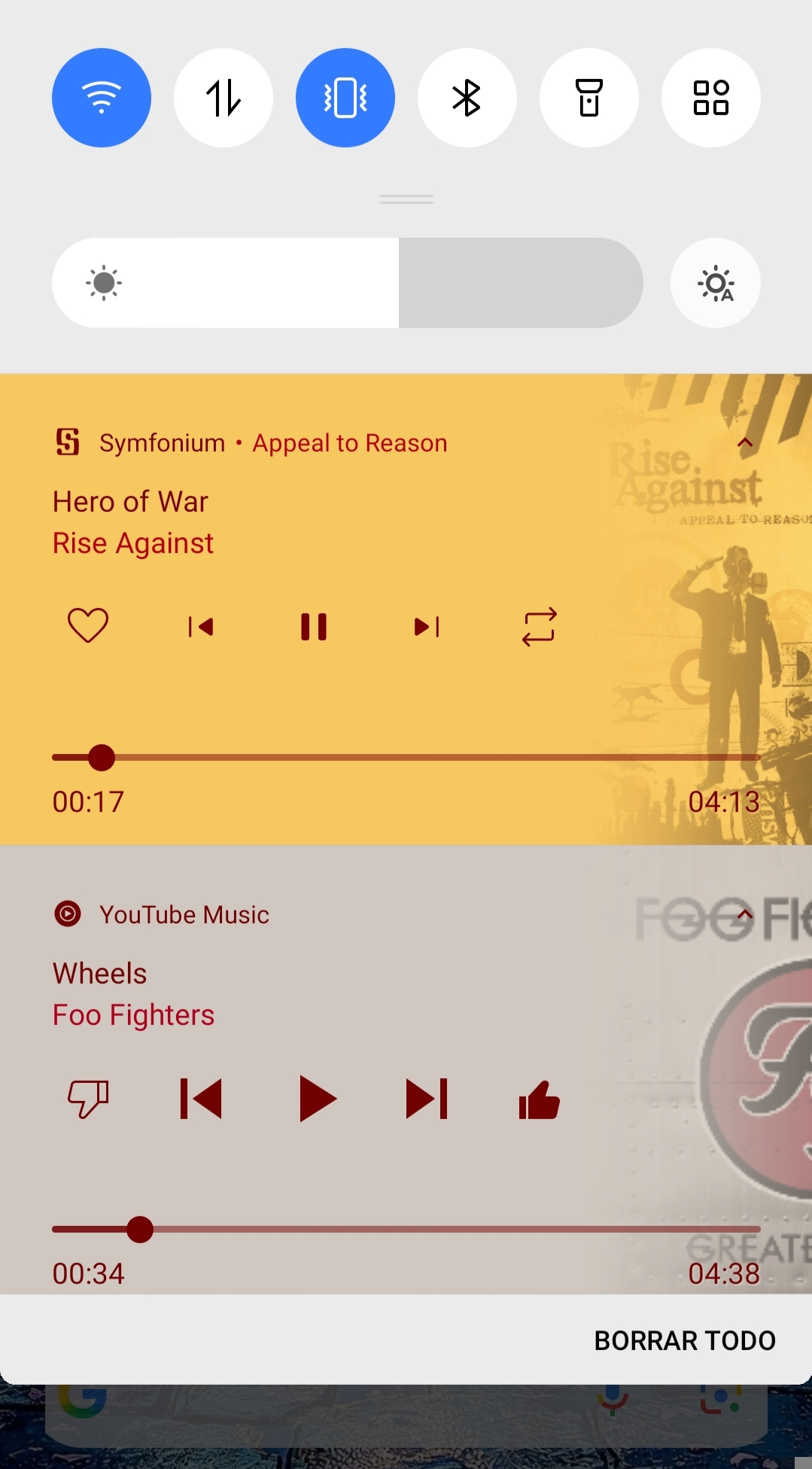This screenshot has width=812, height=1469.
Task: Turn off Wi-Fi in quick settings
Action: [102, 98]
